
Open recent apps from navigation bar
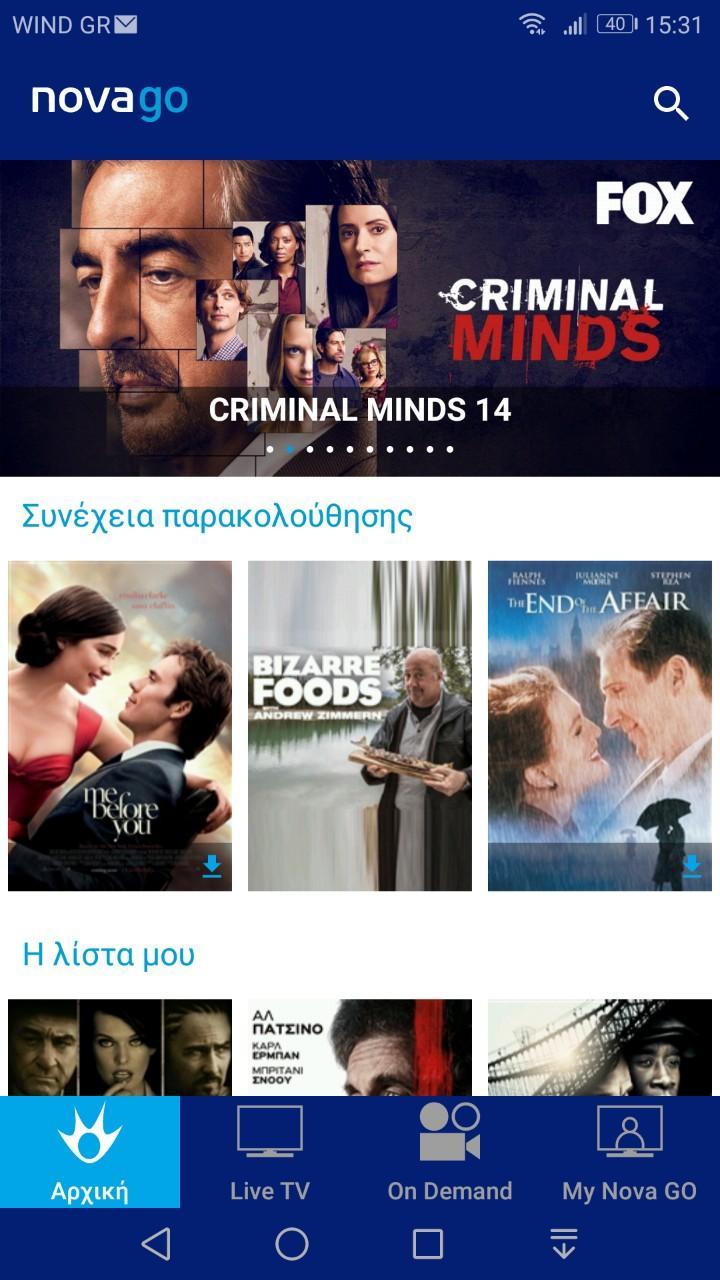(x=428, y=1244)
